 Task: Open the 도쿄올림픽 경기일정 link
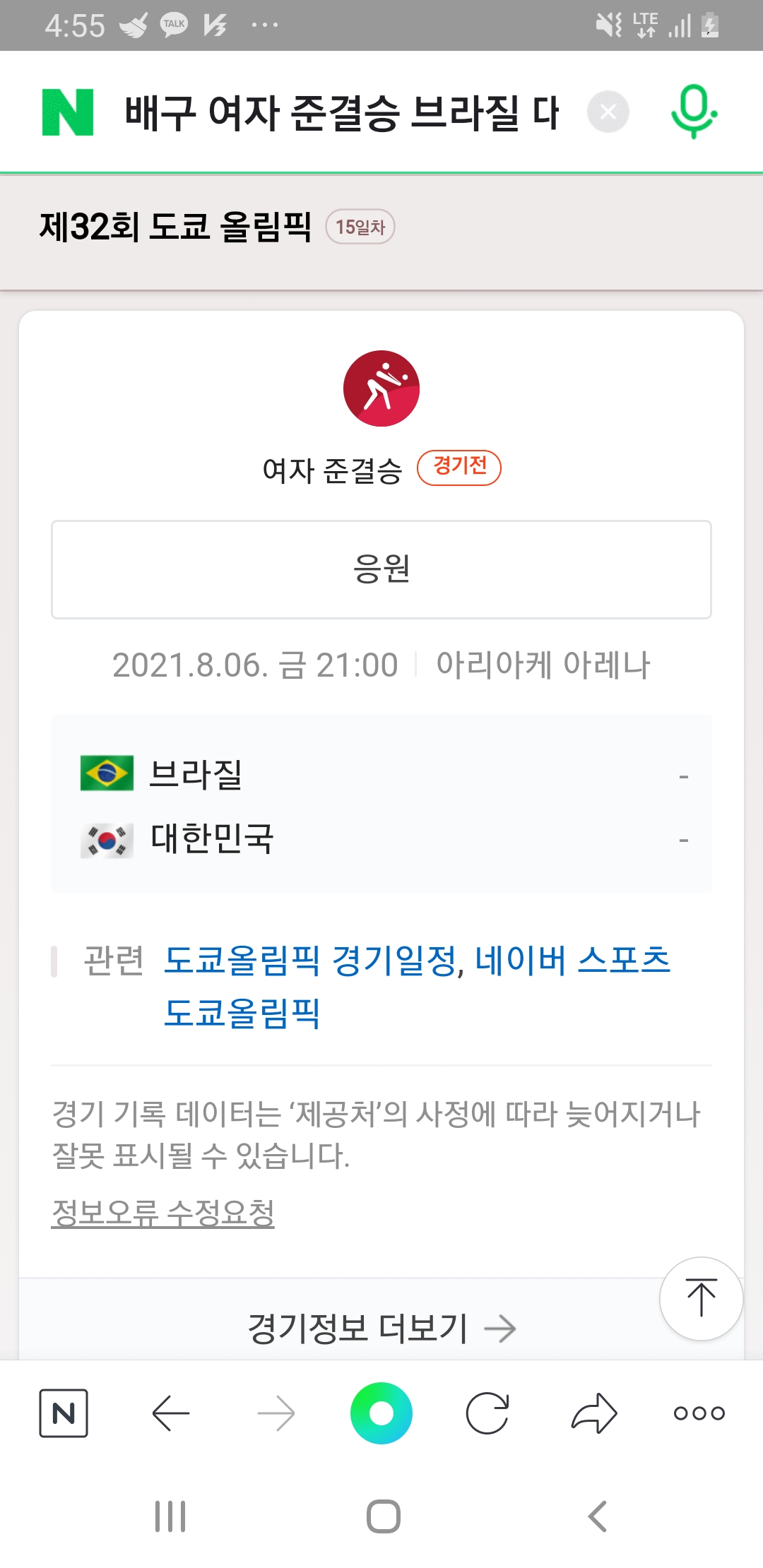(310, 961)
